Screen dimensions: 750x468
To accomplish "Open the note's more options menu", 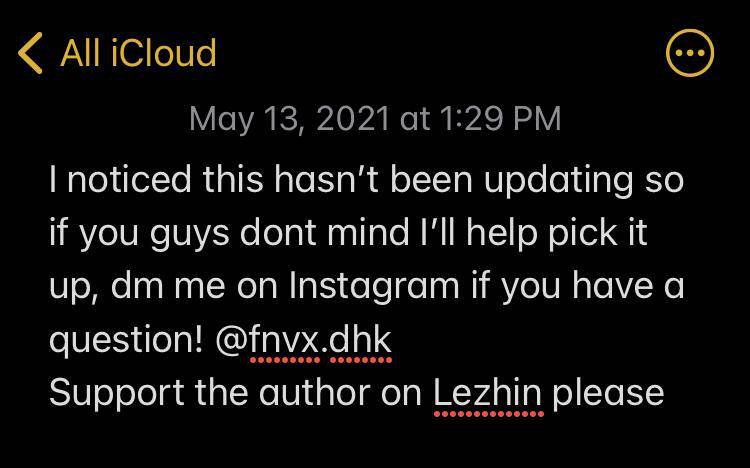I will 689,52.
